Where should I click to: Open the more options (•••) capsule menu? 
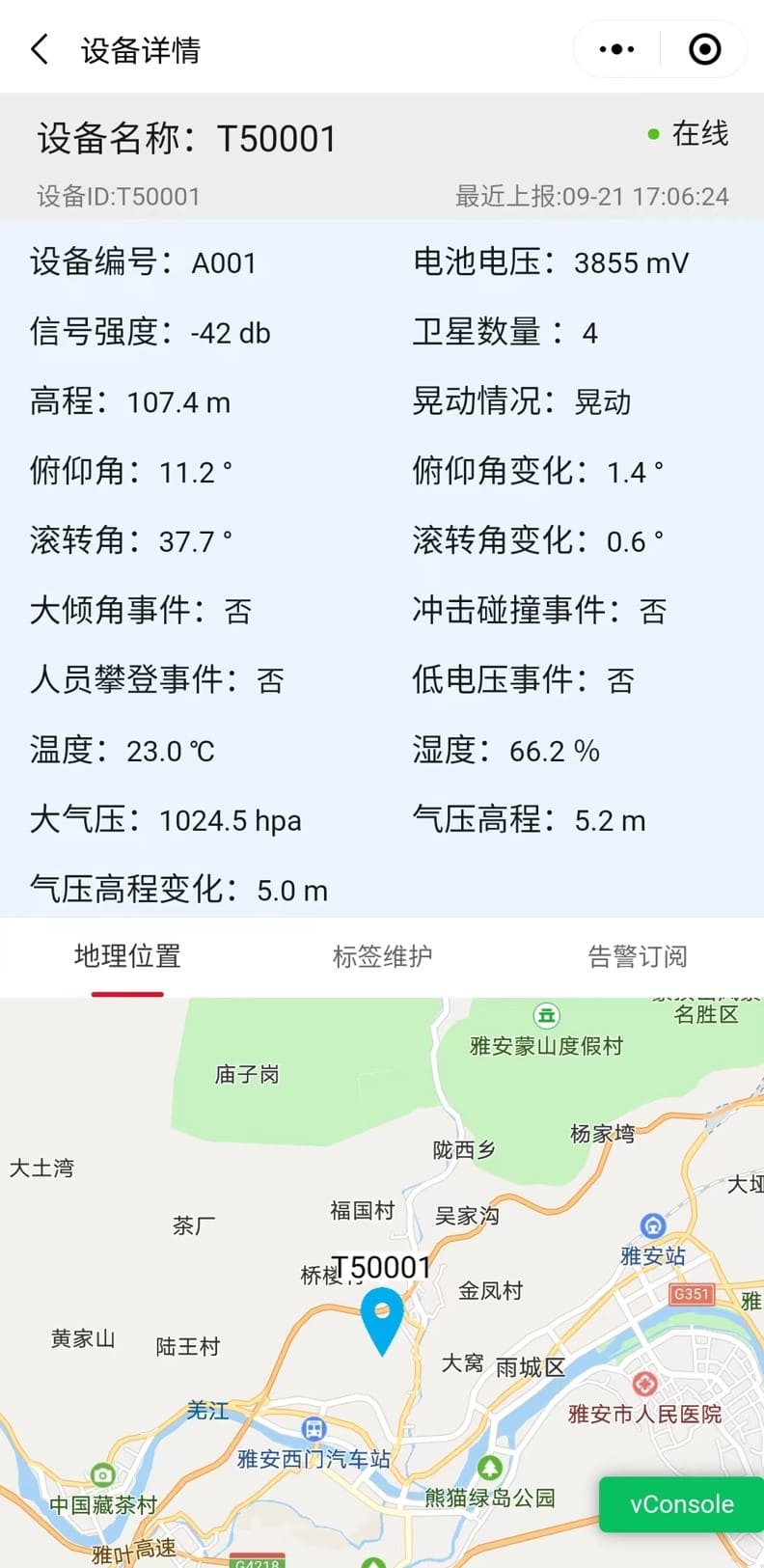coord(614,47)
